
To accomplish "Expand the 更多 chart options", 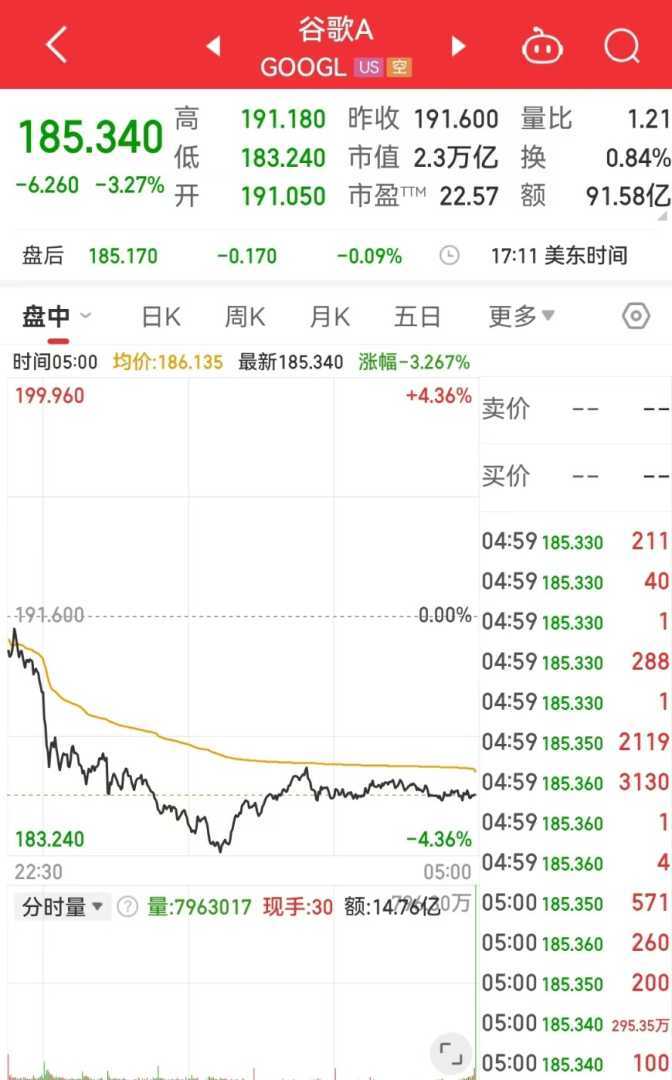I will 520,317.
